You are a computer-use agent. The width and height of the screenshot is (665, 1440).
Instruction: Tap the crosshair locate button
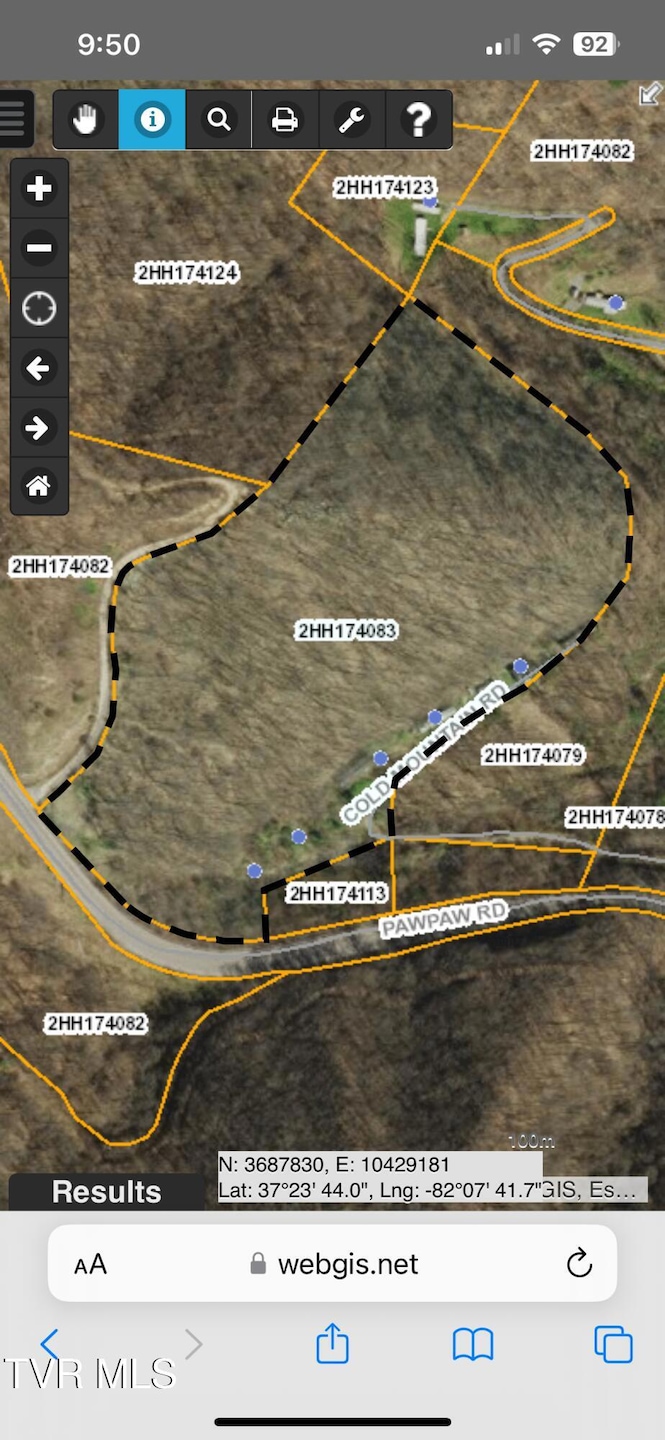[x=39, y=308]
